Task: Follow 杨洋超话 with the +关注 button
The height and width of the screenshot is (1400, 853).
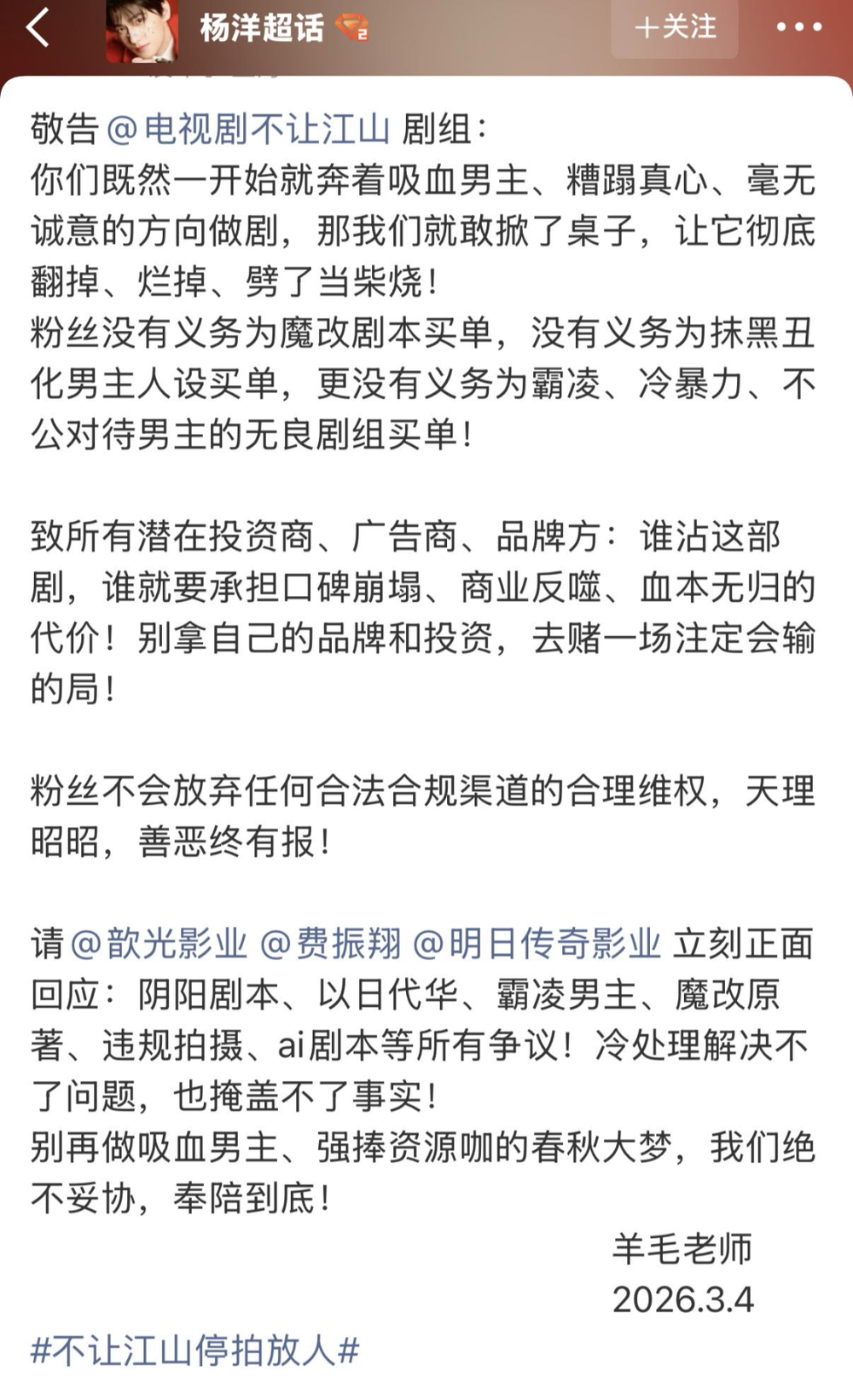Action: (x=675, y=28)
